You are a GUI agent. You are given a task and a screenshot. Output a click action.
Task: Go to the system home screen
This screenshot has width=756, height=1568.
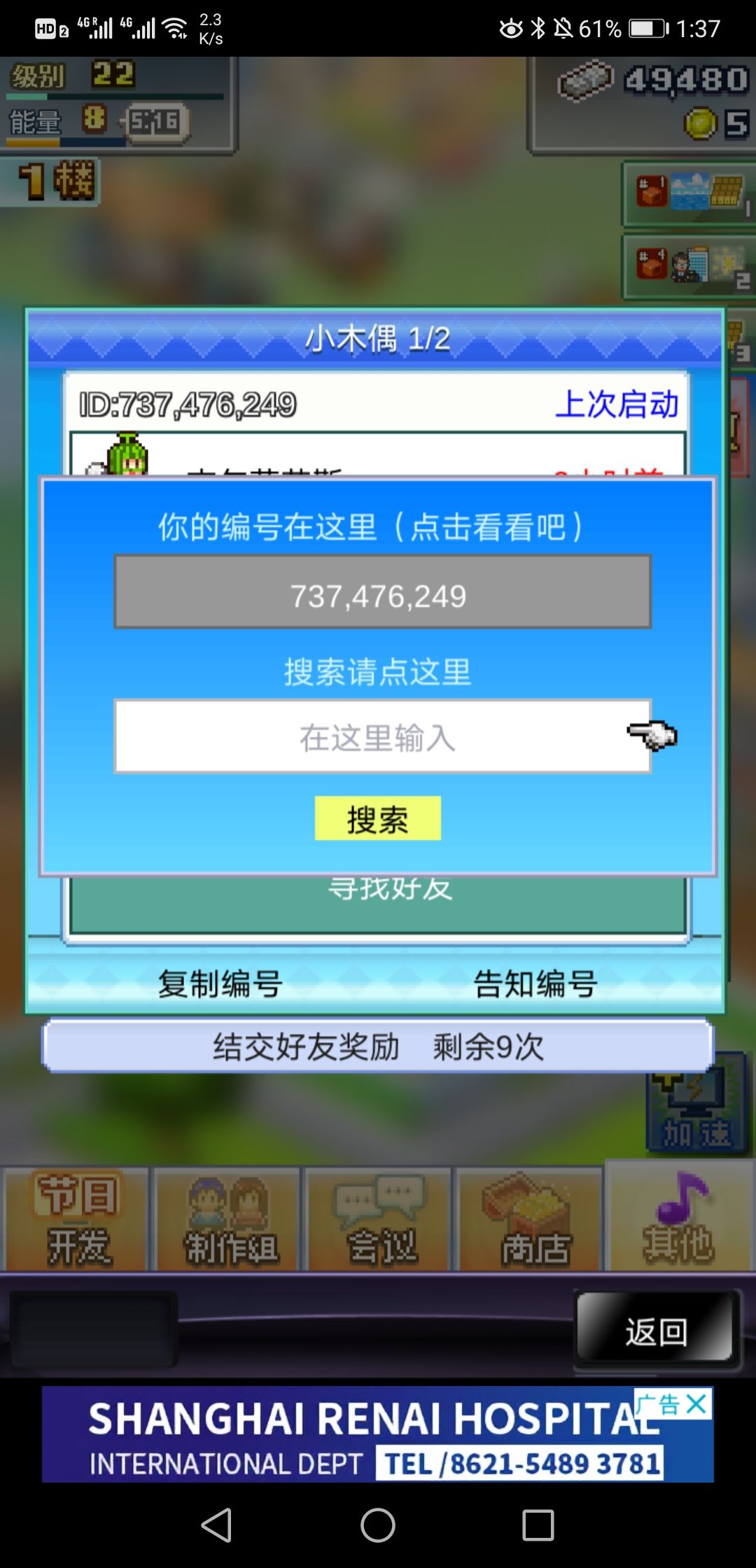pos(378,1525)
